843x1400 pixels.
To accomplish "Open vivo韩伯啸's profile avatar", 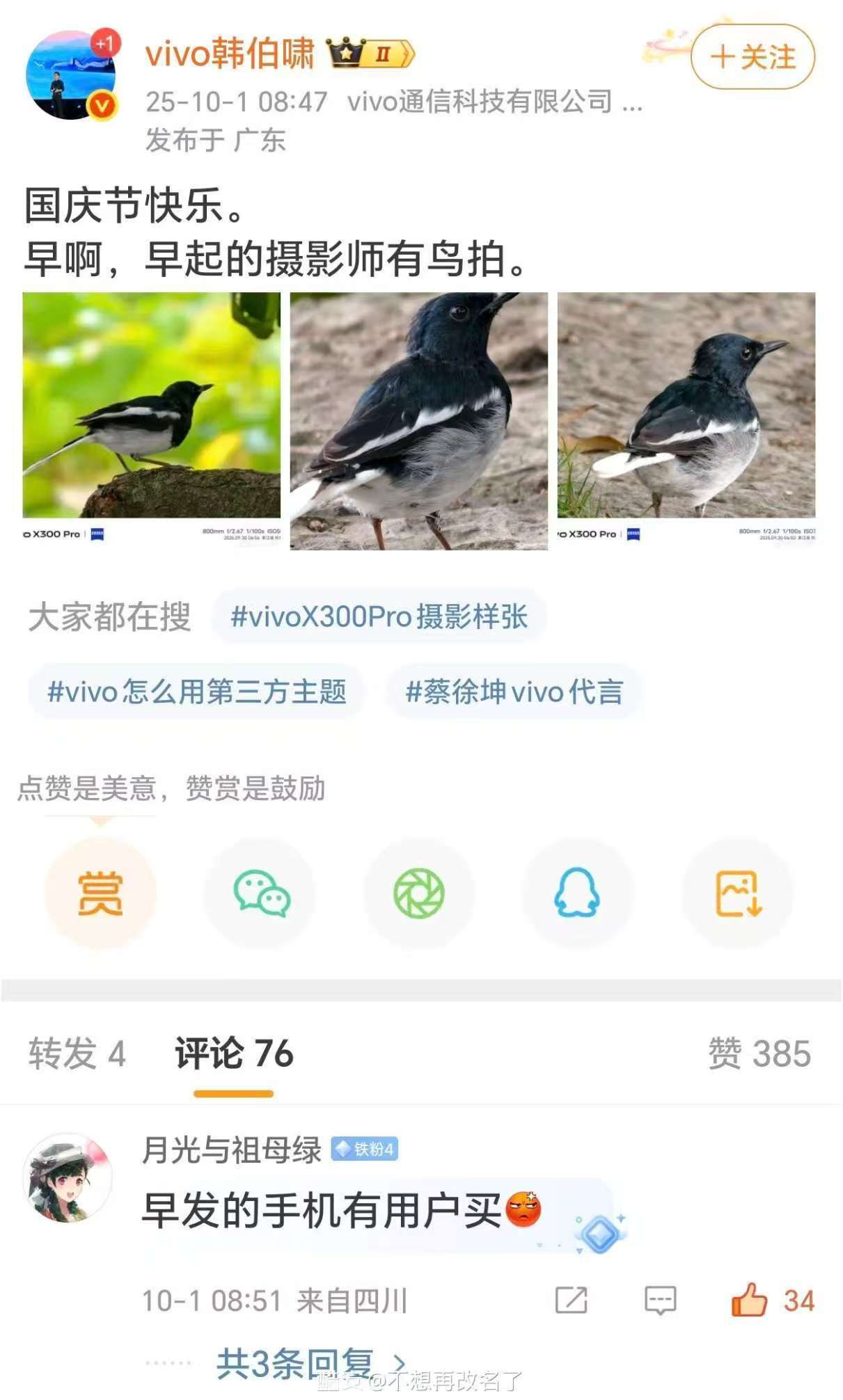I will (x=70, y=75).
